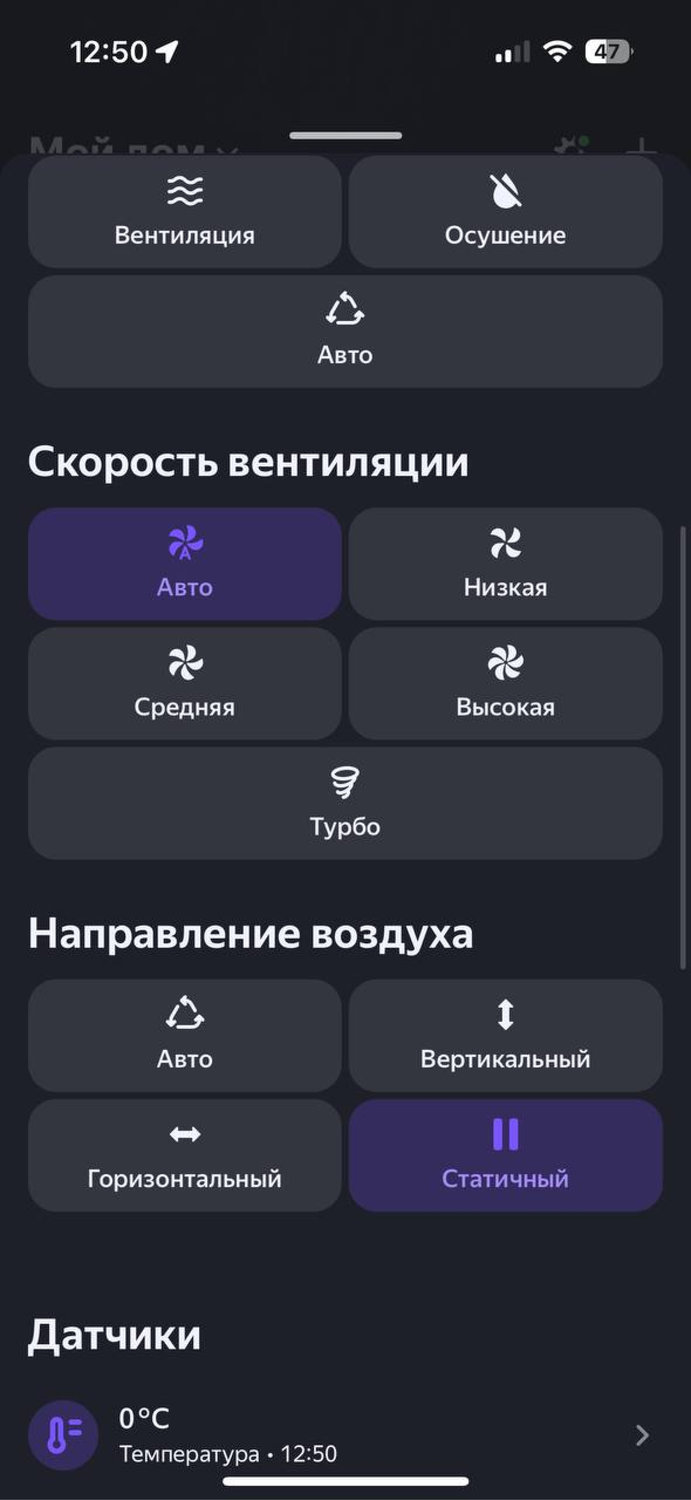Pick Высокая fan speed

tap(505, 684)
